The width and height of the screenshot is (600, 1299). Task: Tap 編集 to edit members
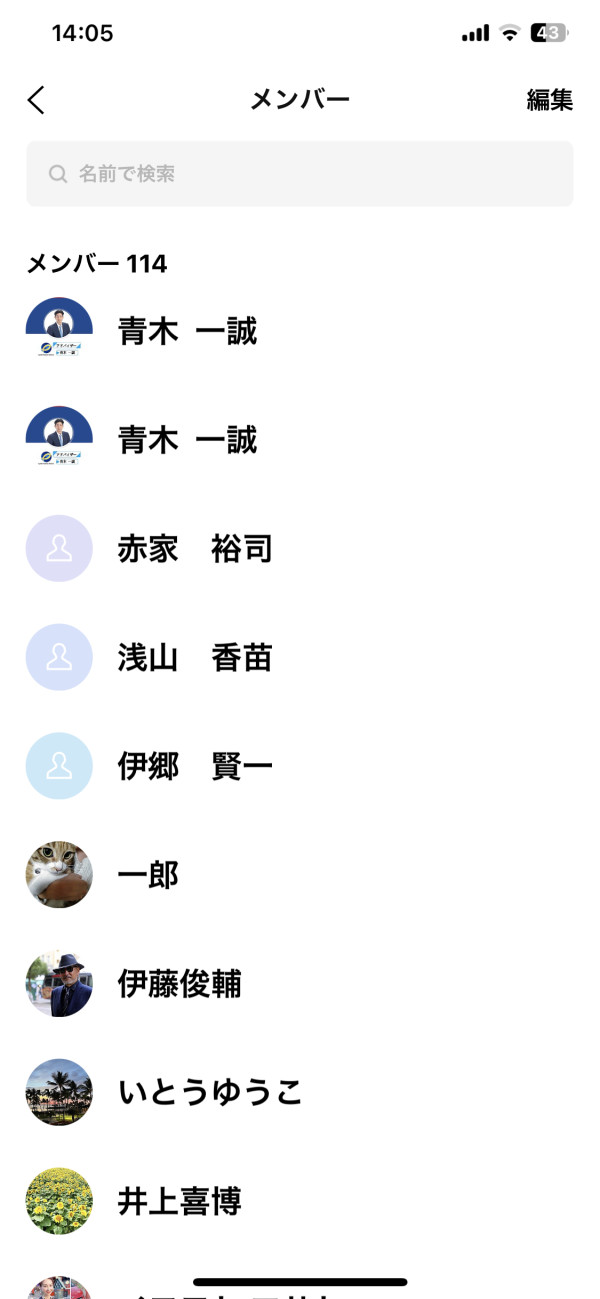[549, 100]
